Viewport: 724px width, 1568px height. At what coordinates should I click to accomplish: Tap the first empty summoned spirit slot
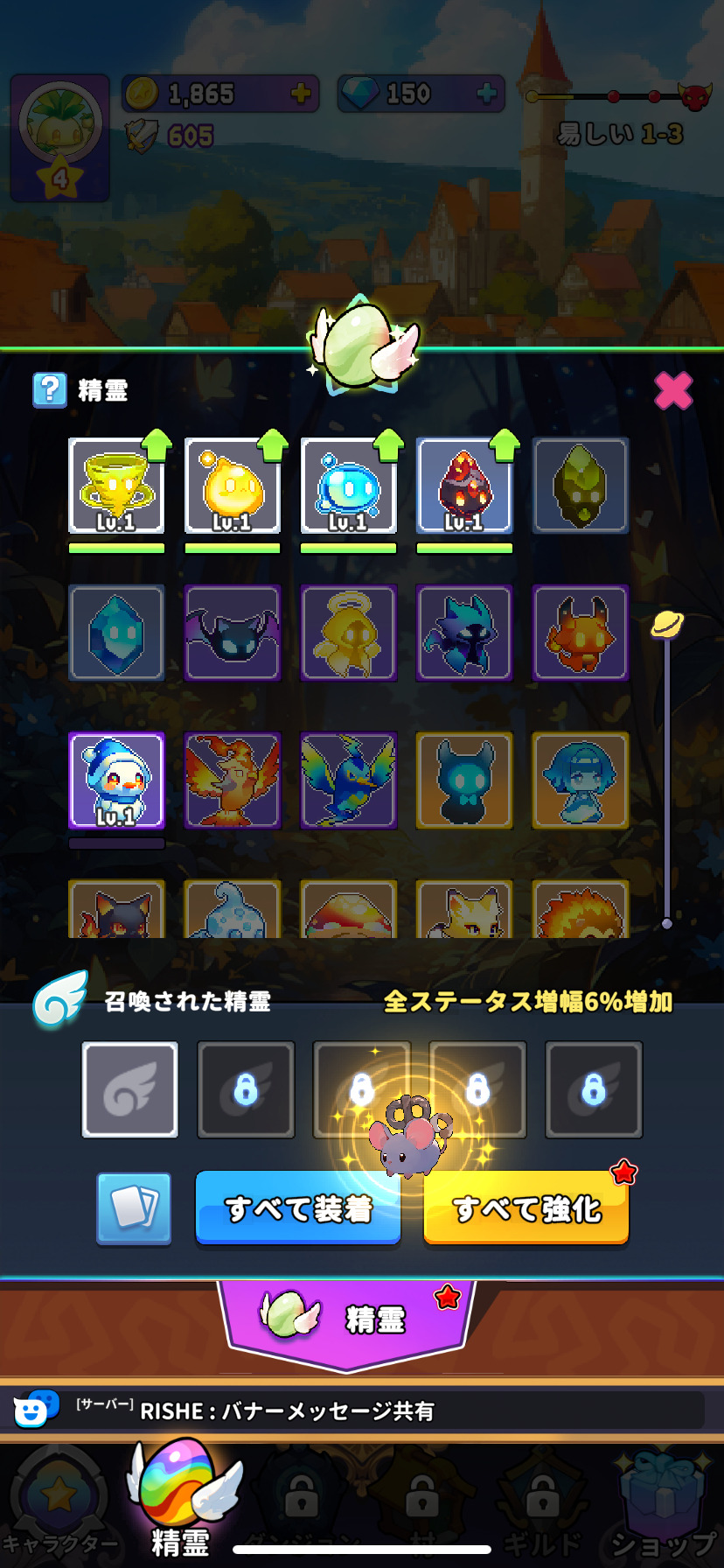[x=130, y=1089]
